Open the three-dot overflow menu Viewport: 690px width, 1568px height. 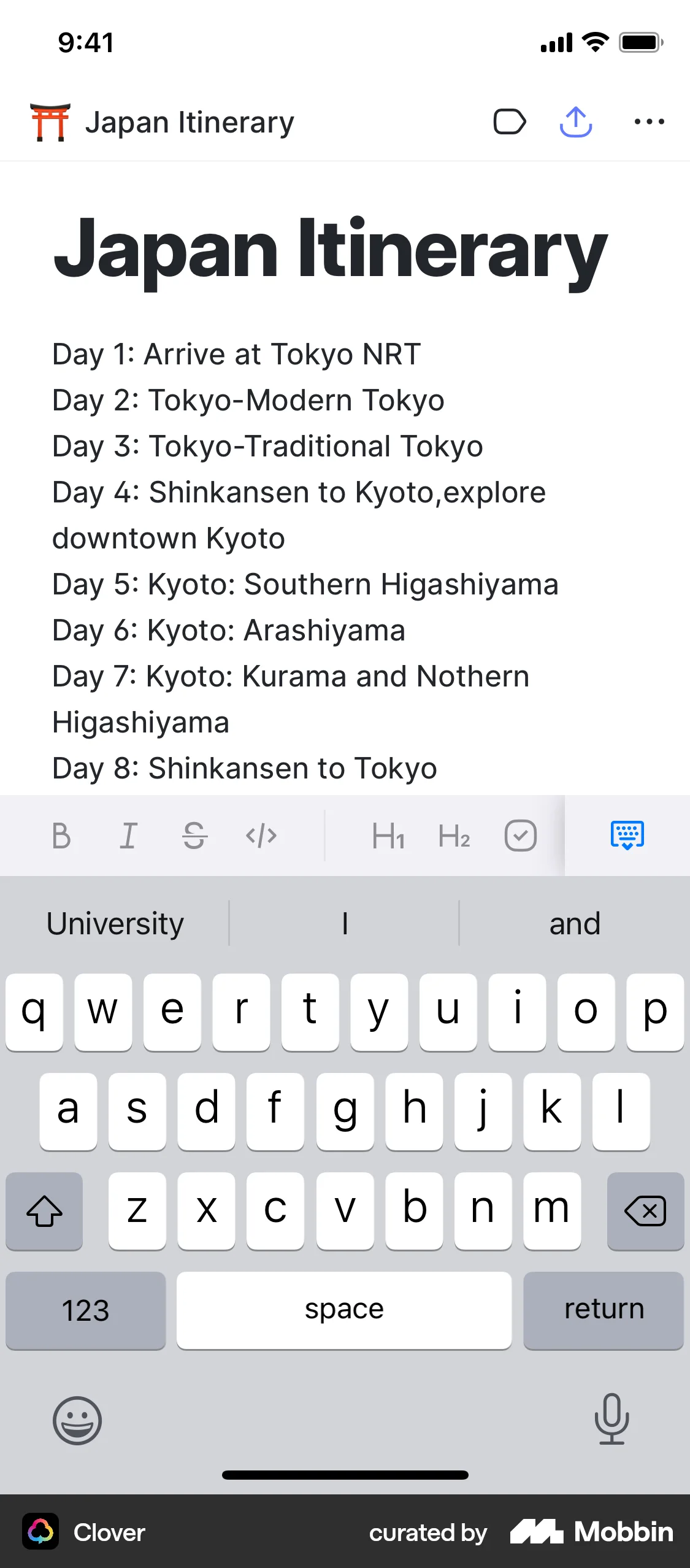coord(649,121)
